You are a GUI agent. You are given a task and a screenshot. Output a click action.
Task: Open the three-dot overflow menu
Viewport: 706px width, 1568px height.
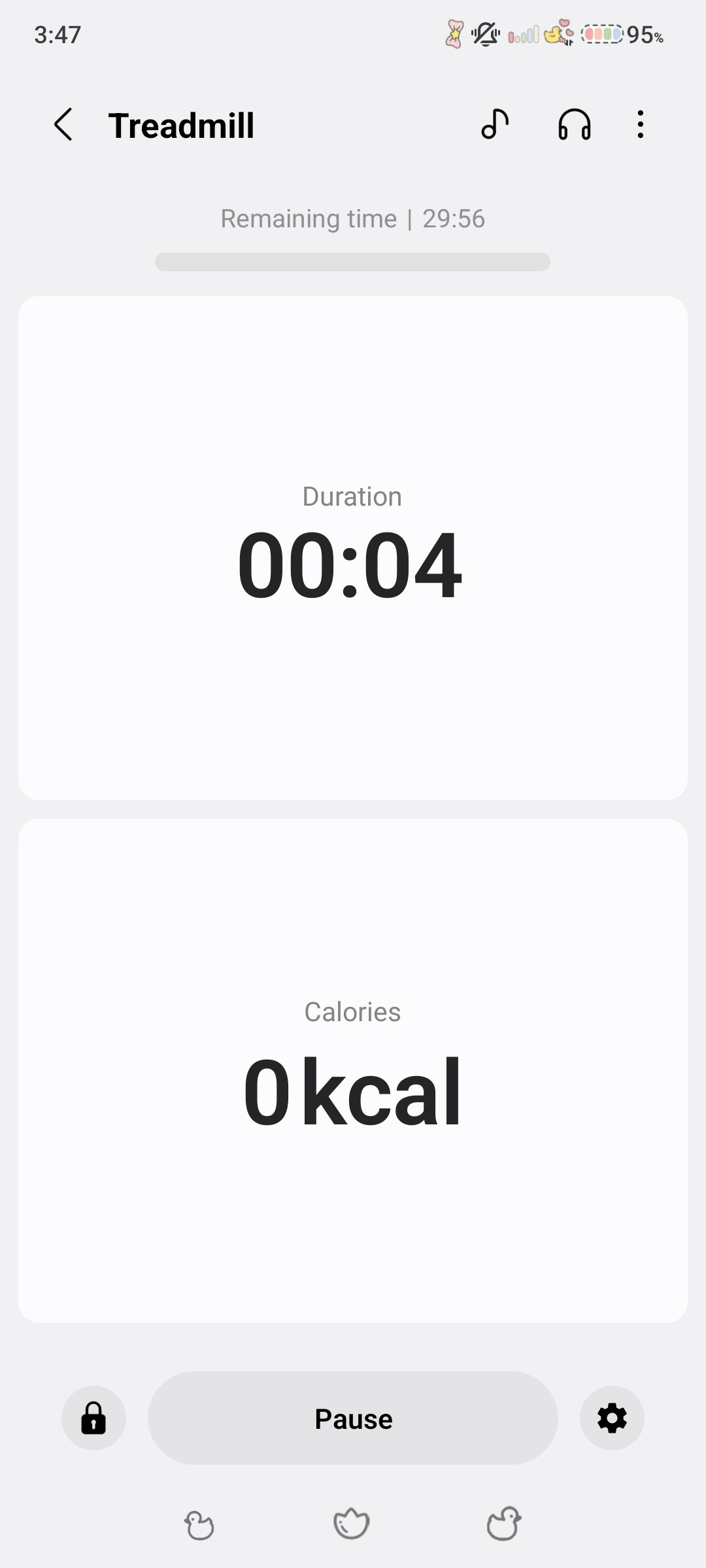pyautogui.click(x=641, y=124)
